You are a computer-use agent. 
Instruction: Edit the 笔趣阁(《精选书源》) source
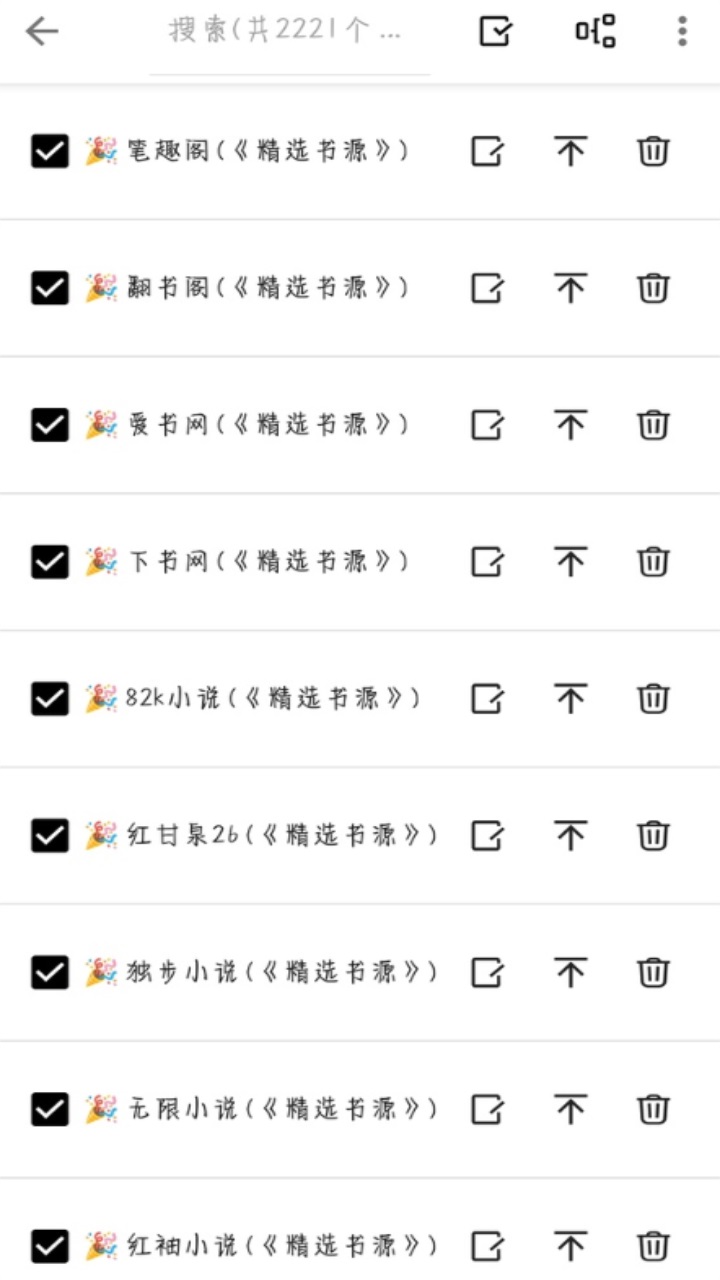[x=486, y=150]
